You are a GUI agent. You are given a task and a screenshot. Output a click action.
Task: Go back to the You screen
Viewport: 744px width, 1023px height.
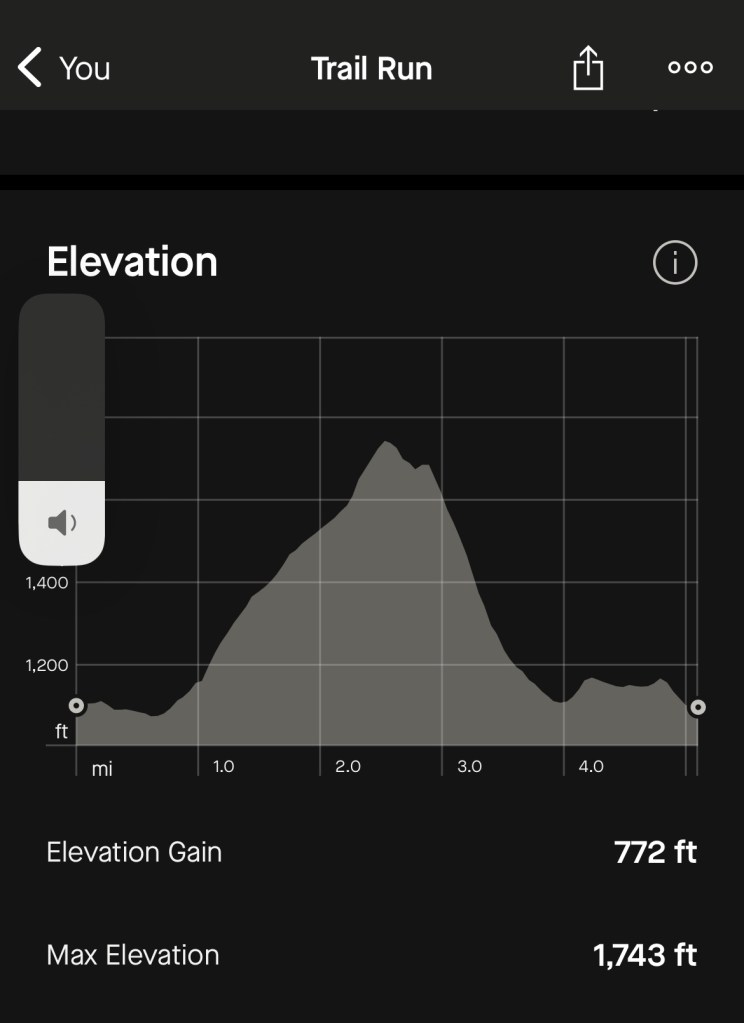click(x=62, y=68)
